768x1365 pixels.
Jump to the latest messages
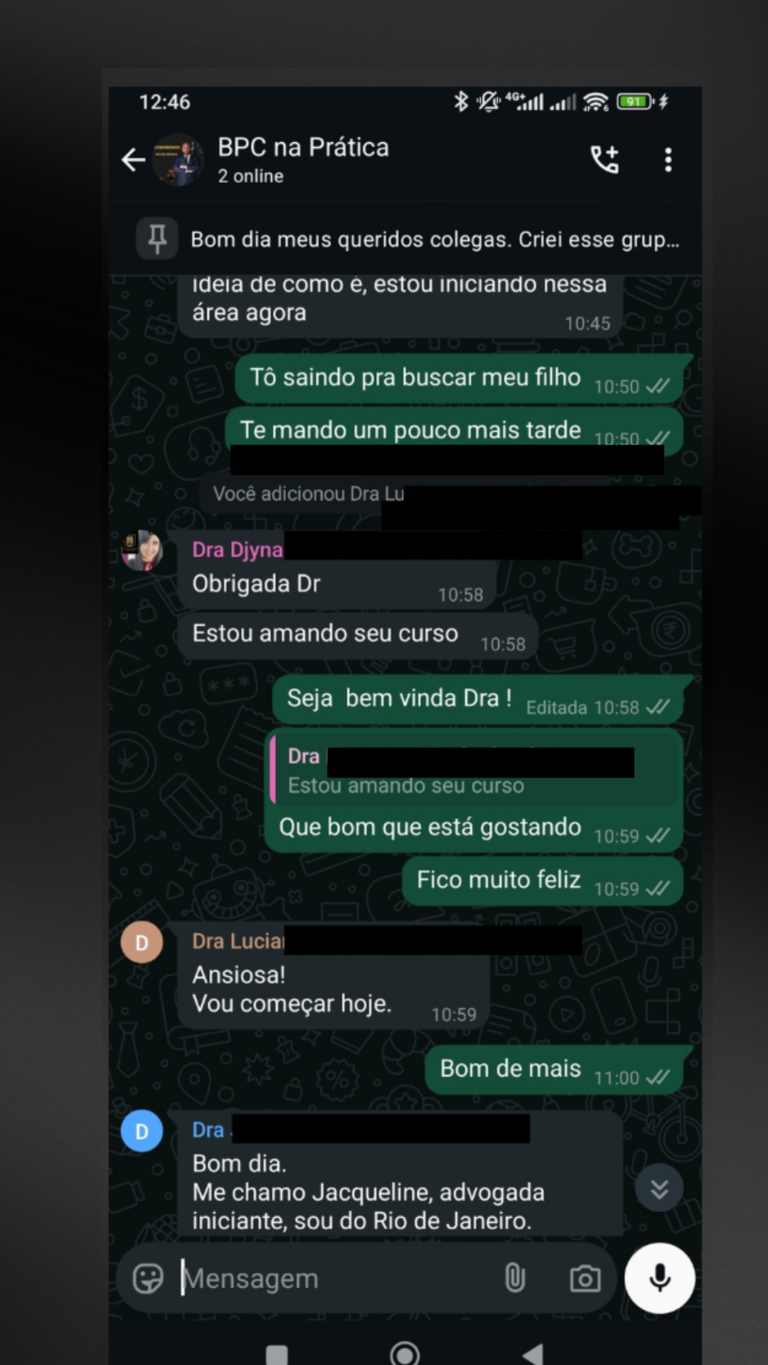(x=659, y=1189)
